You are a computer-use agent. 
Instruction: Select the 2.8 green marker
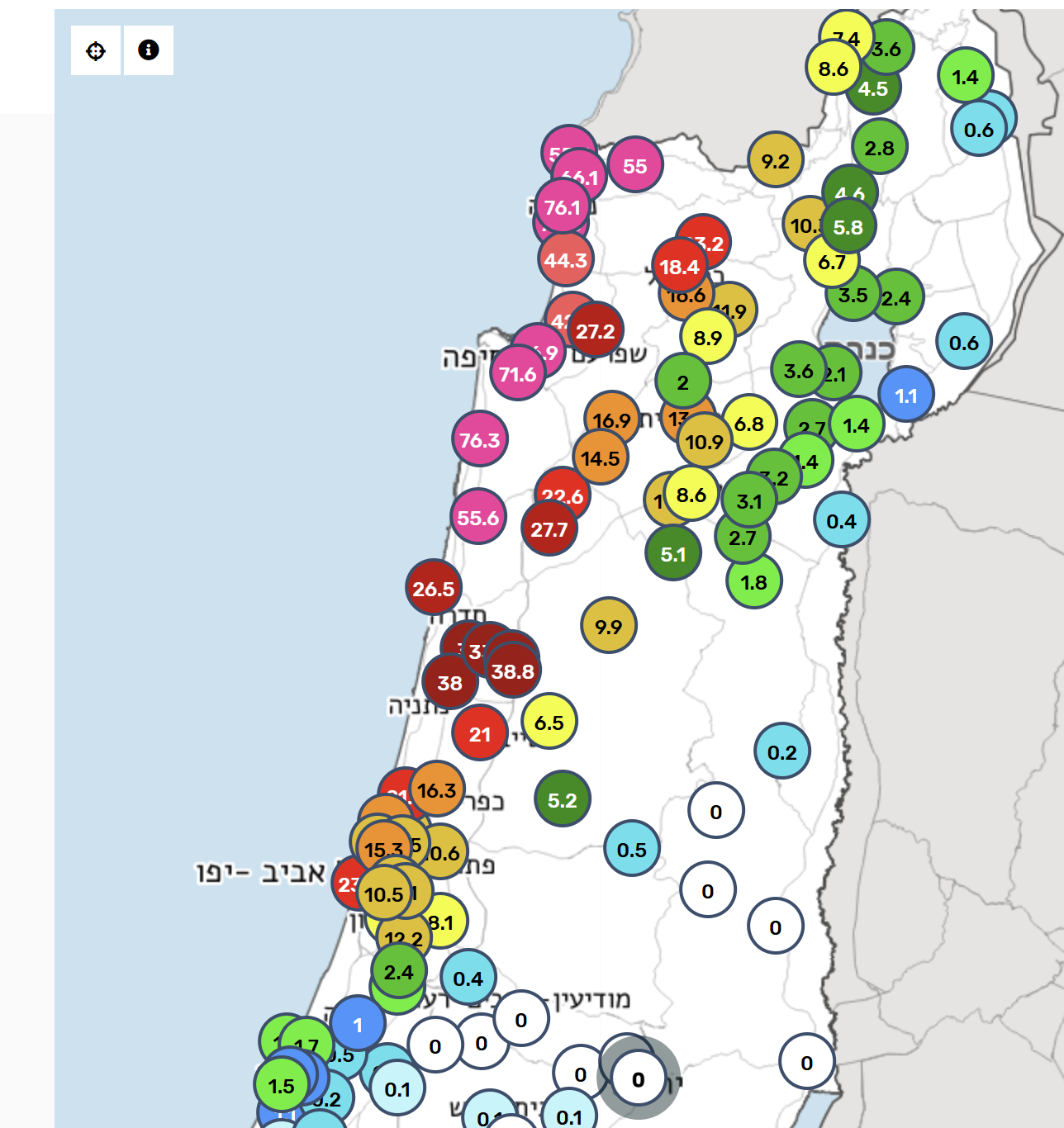point(880,148)
